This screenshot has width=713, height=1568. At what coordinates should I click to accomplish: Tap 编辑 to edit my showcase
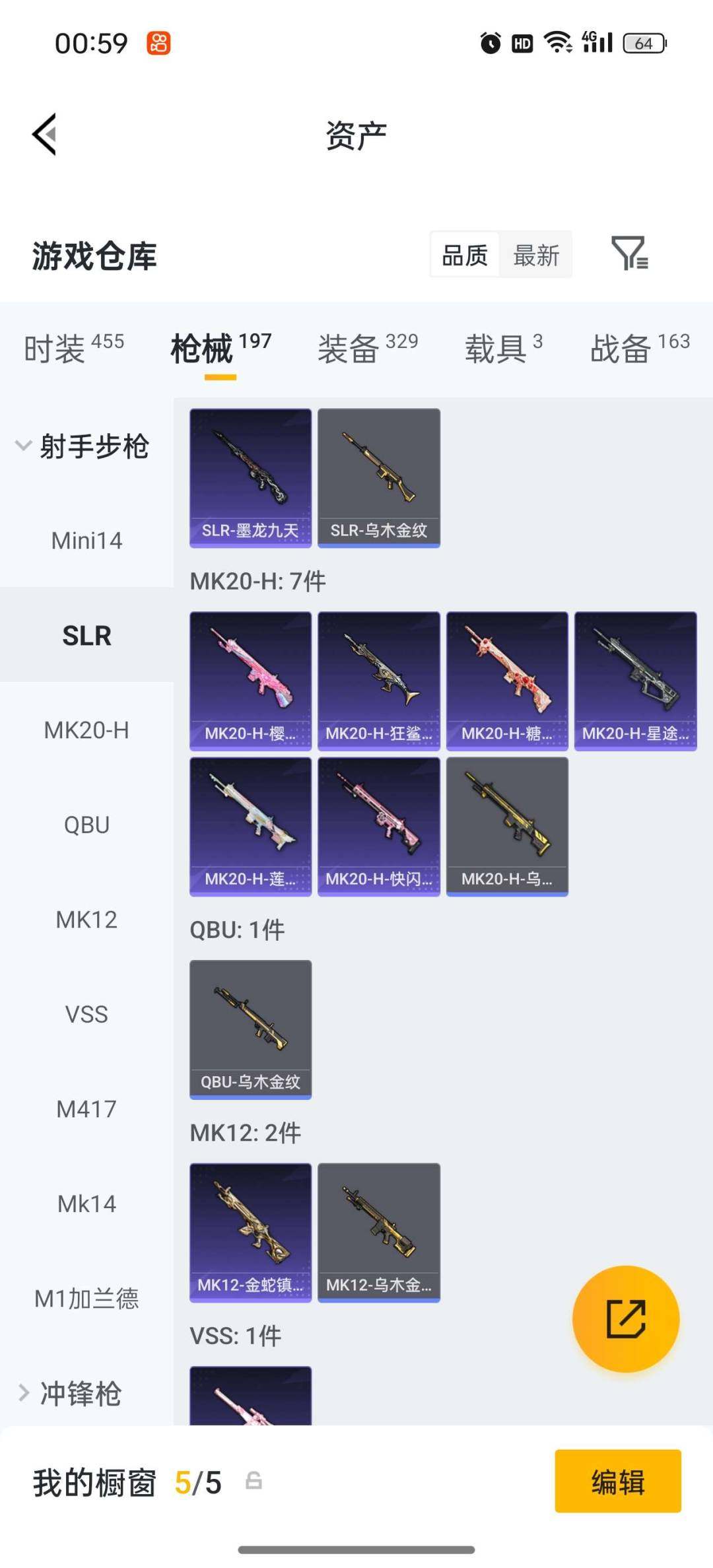click(x=617, y=1482)
